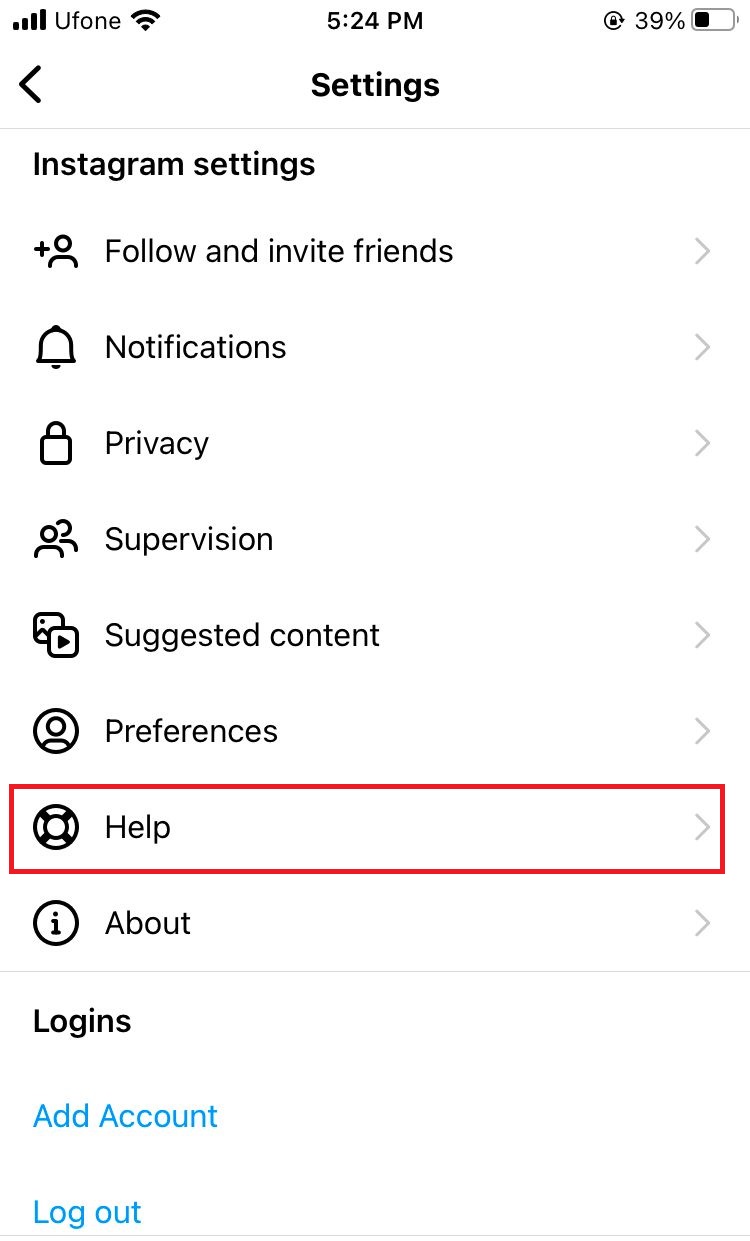Image resolution: width=750 pixels, height=1241 pixels.
Task: Open Notifications settings
Action: coord(195,347)
